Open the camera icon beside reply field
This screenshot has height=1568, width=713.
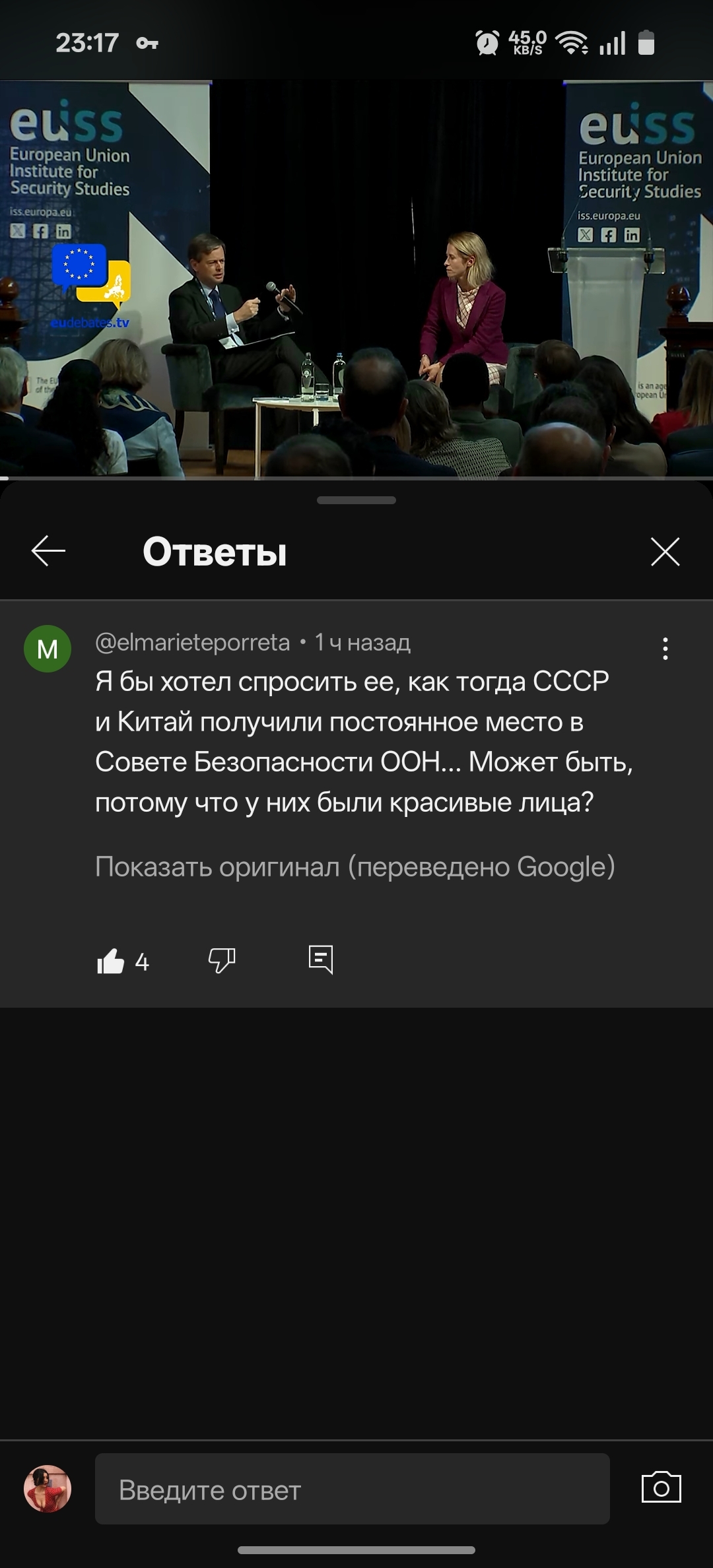point(661,1489)
